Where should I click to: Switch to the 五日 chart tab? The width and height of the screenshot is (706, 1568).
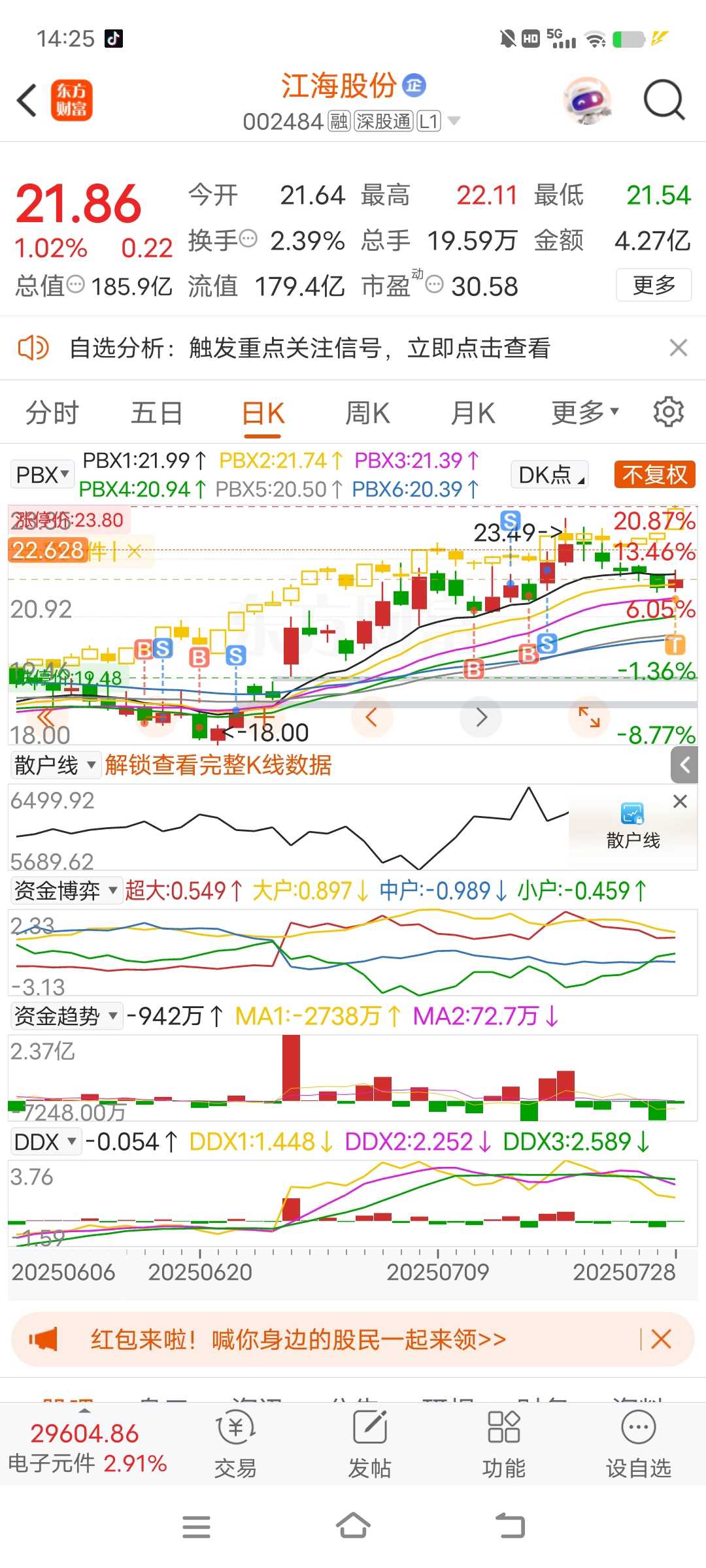157,413
